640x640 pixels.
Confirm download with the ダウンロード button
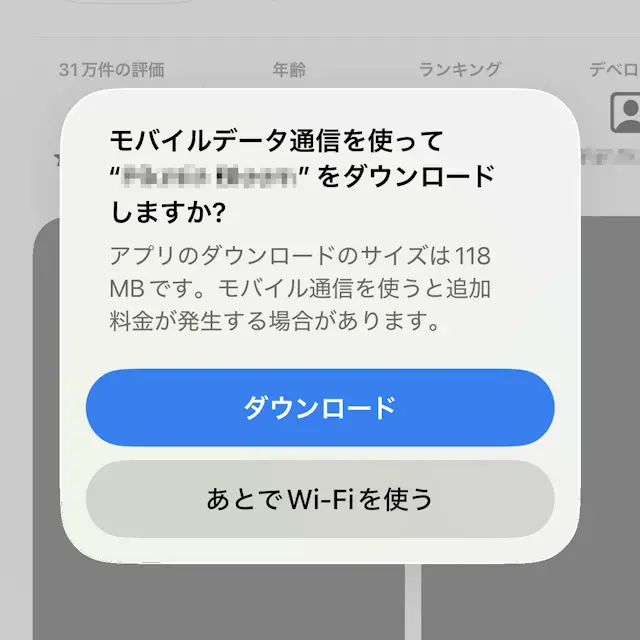click(320, 408)
